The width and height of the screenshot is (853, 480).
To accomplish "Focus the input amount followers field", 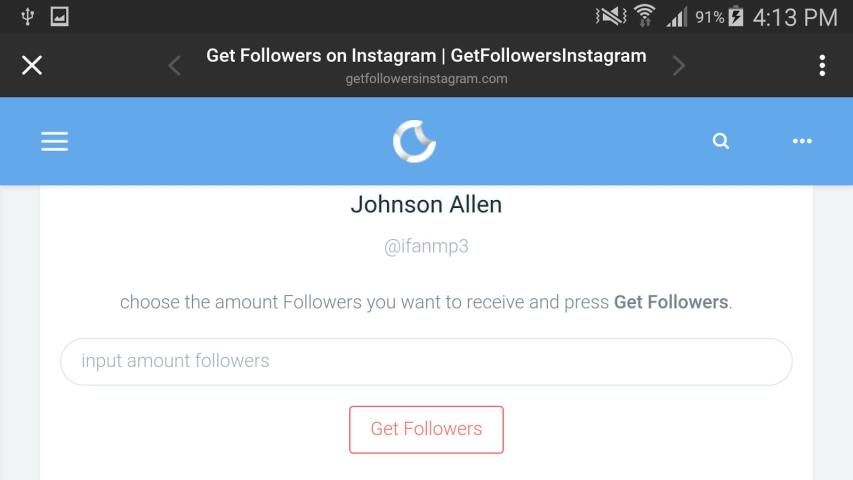I will 426,361.
